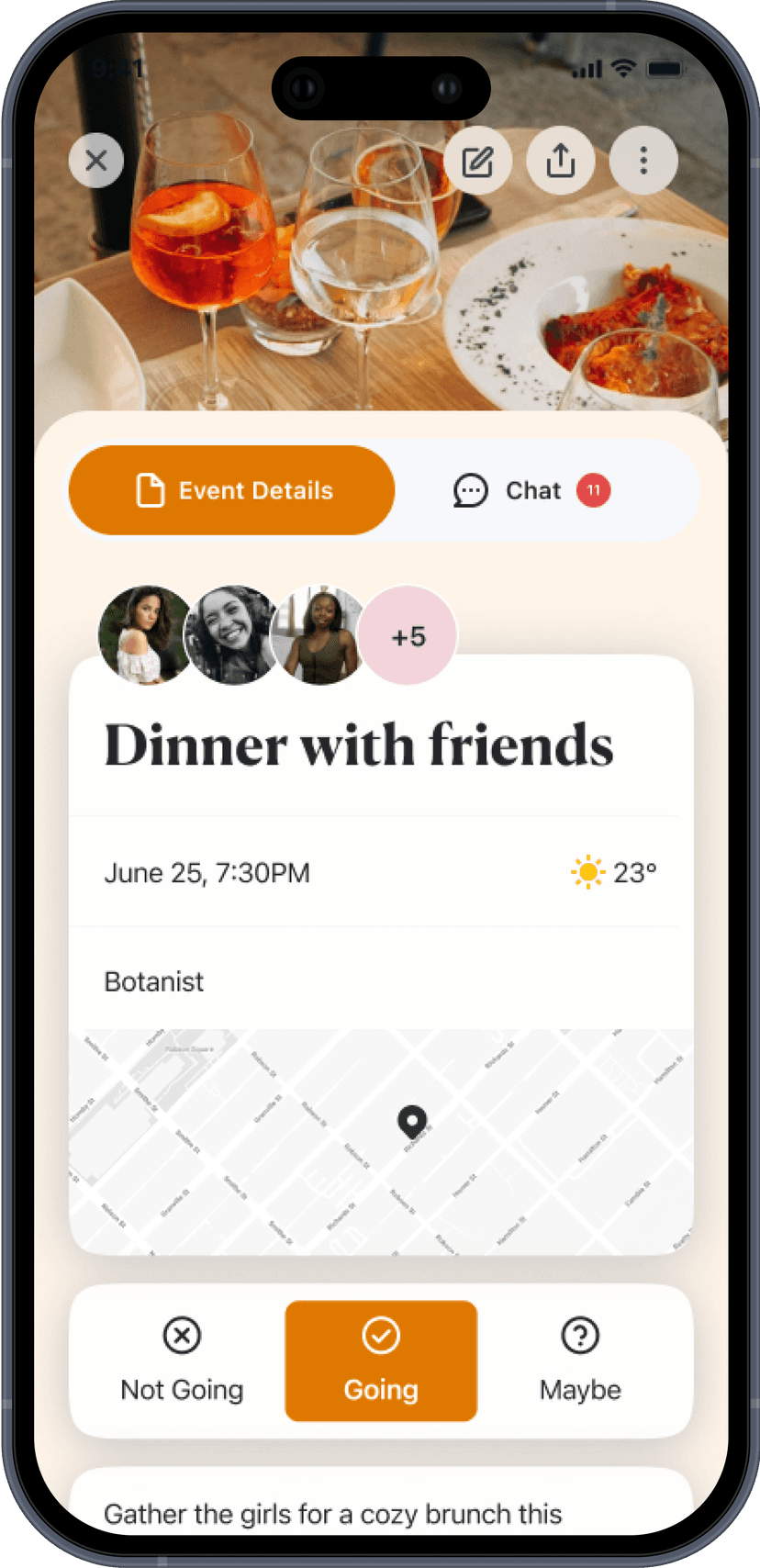The image size is (760, 1568).
Task: Open the three-dot overflow menu
Action: pyautogui.click(x=643, y=161)
